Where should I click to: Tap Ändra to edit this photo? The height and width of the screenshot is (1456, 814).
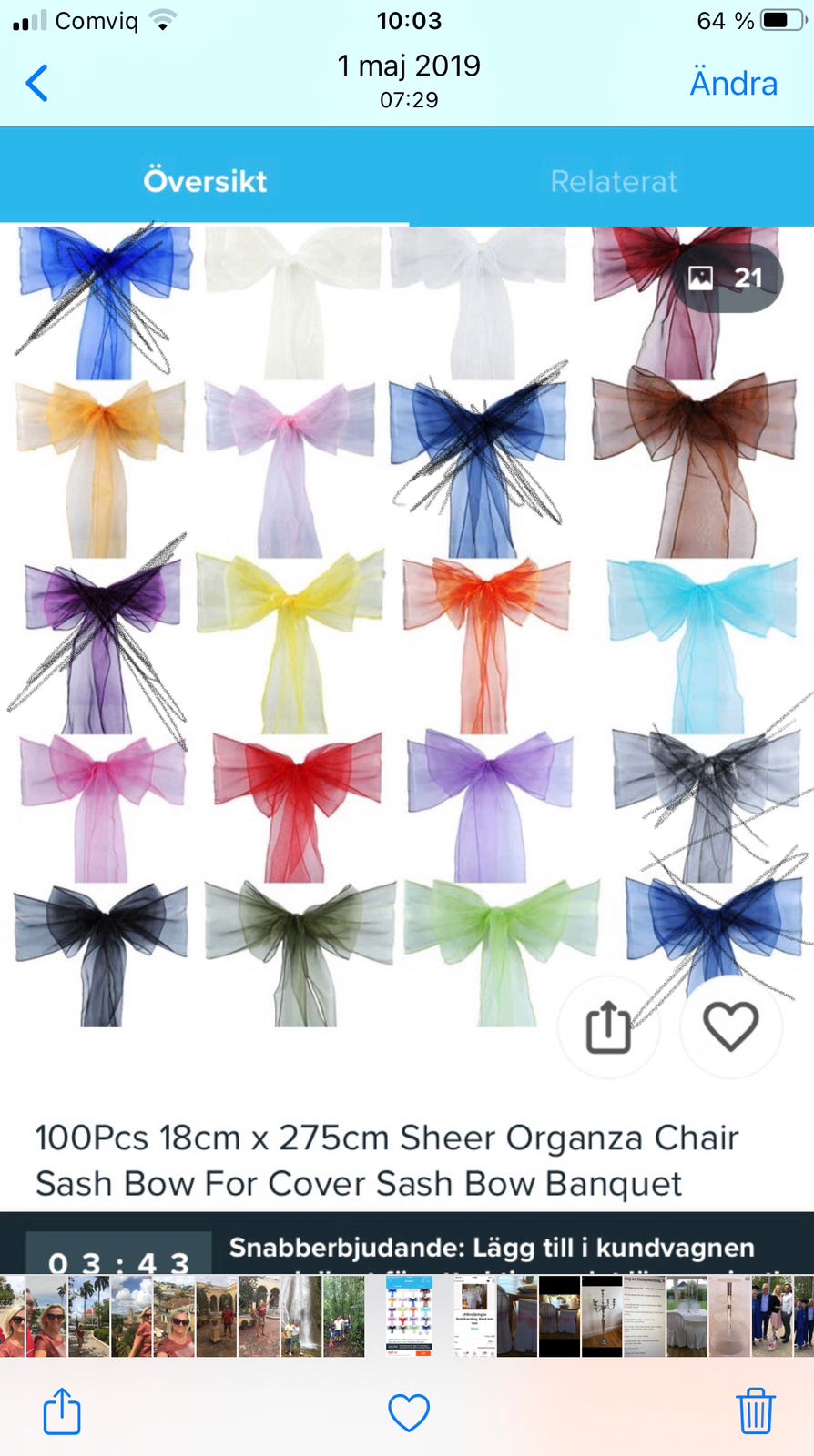(733, 83)
